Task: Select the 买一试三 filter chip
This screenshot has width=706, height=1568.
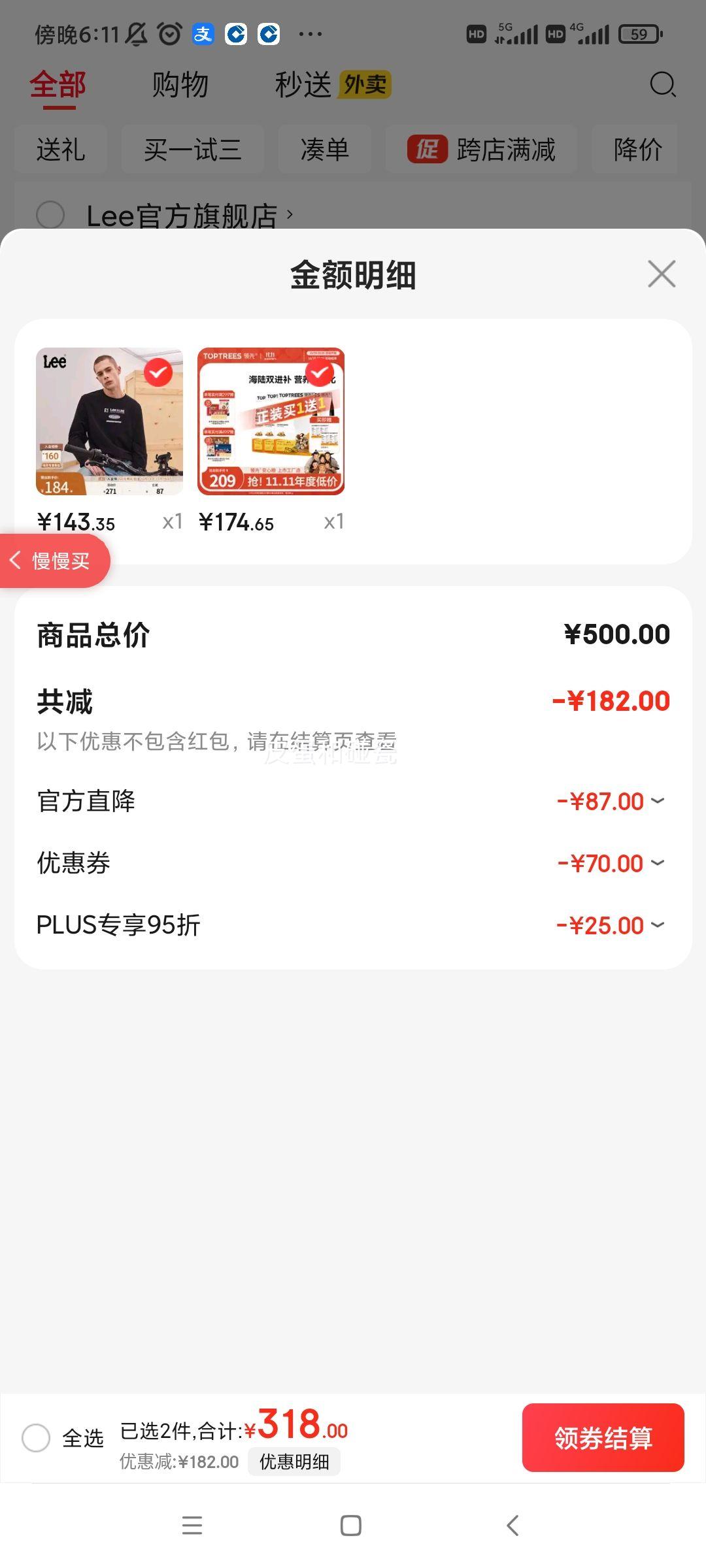Action: point(193,150)
